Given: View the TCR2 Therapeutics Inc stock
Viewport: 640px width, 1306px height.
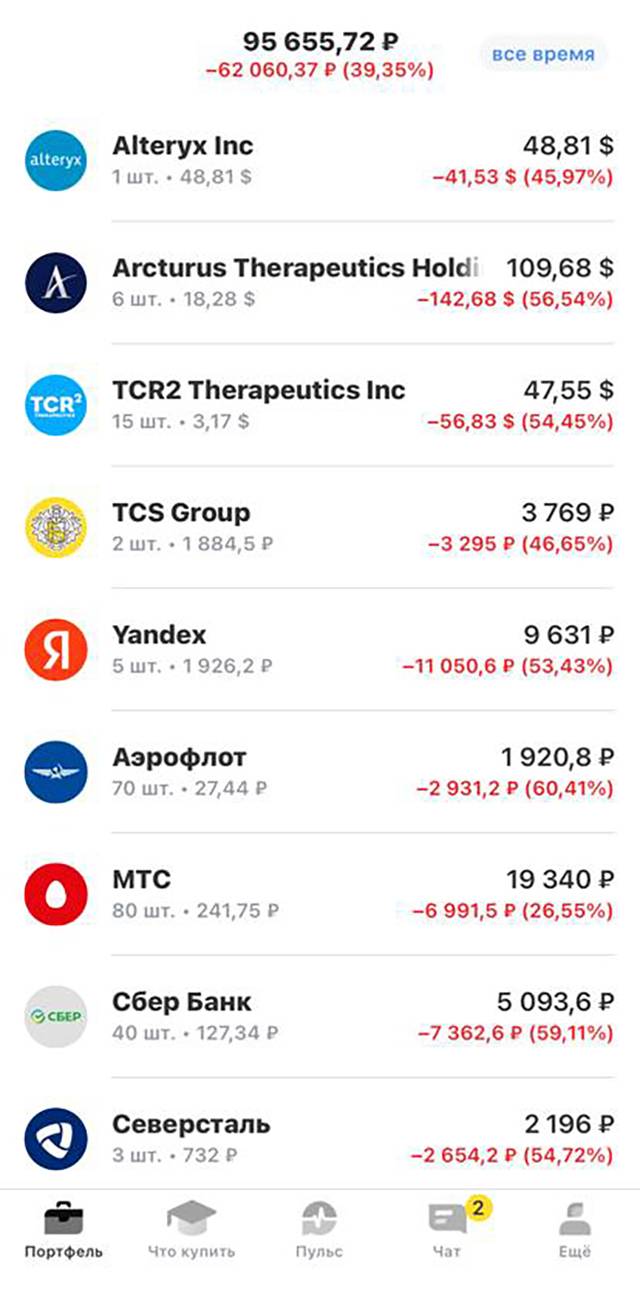Looking at the screenshot, I should pos(320,405).
